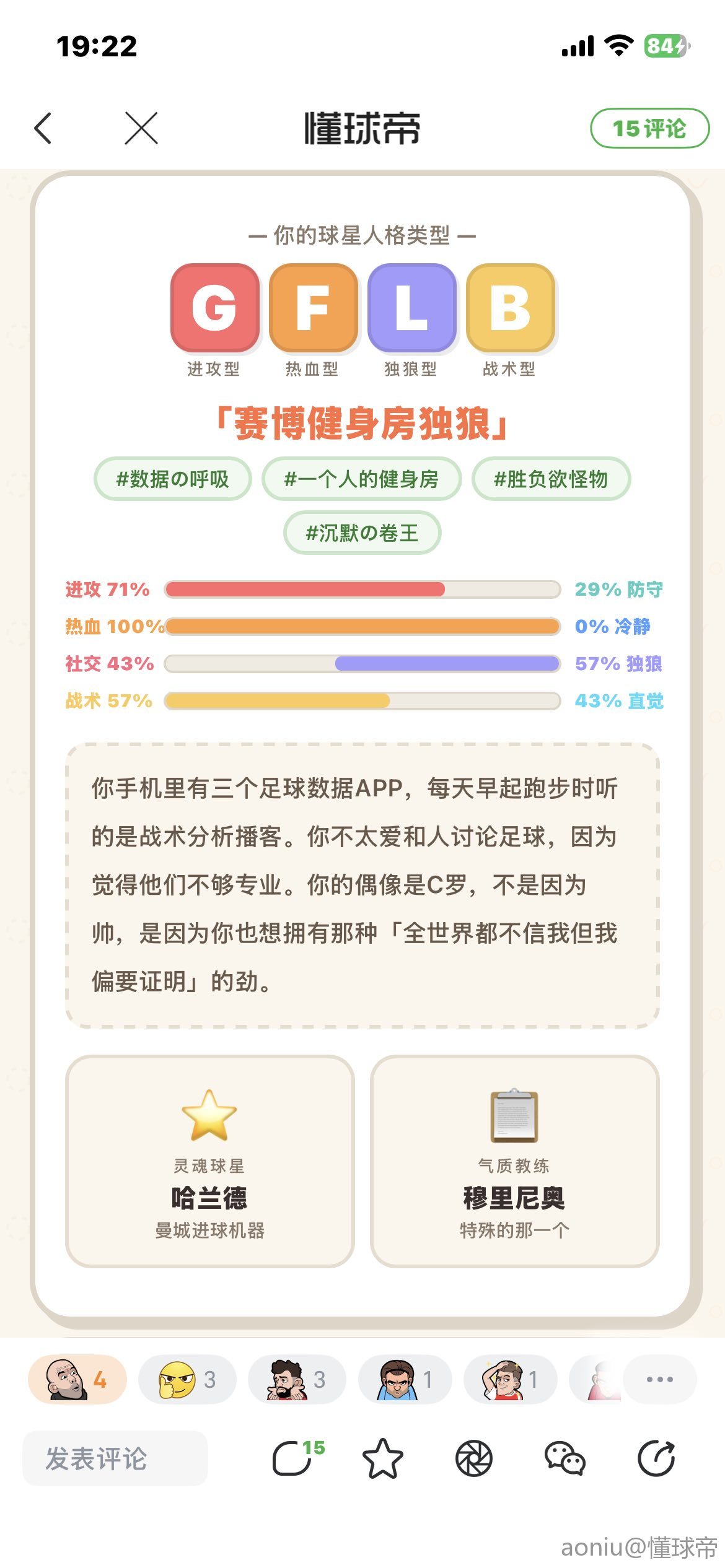
Task: React with the bald man emoji showing 4
Action: tap(77, 1379)
